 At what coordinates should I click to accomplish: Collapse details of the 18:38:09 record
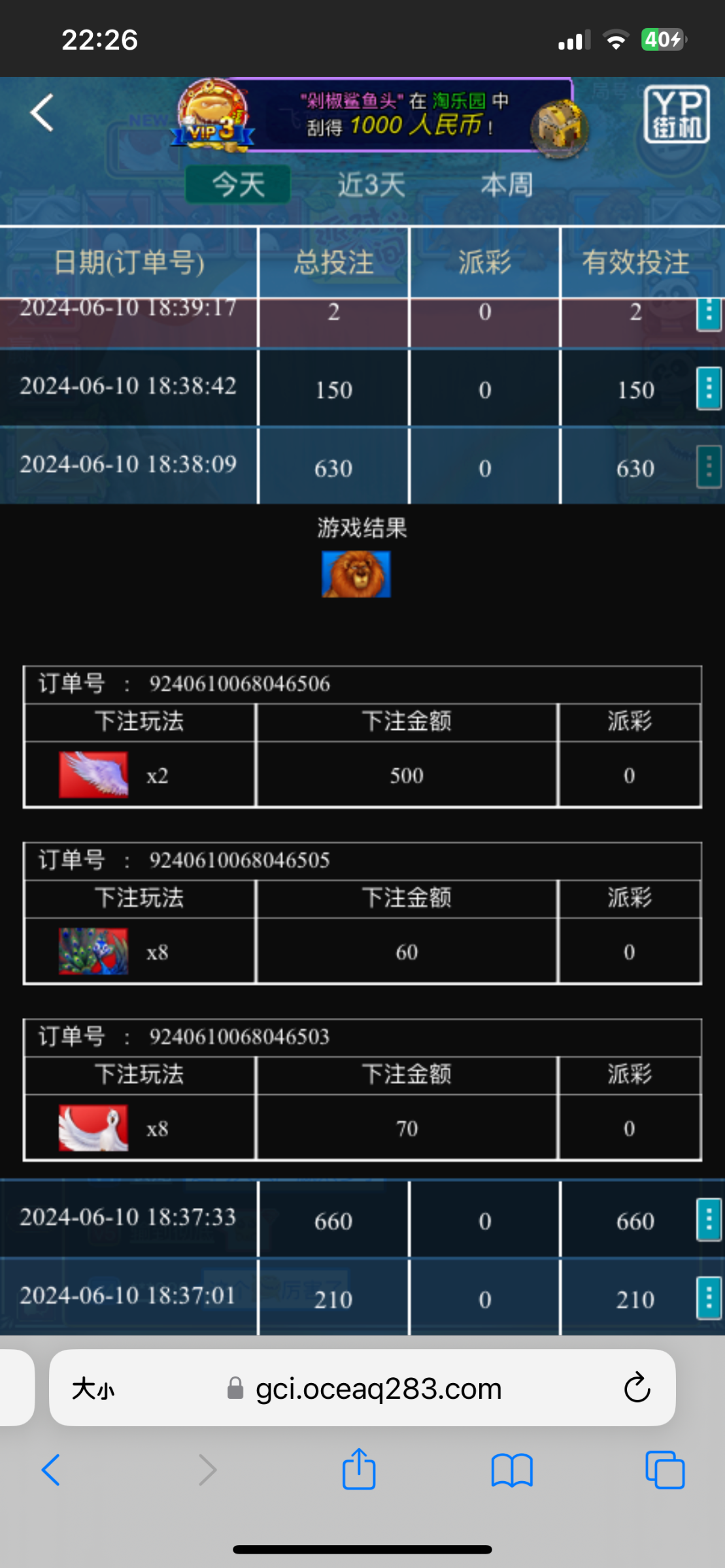(708, 466)
